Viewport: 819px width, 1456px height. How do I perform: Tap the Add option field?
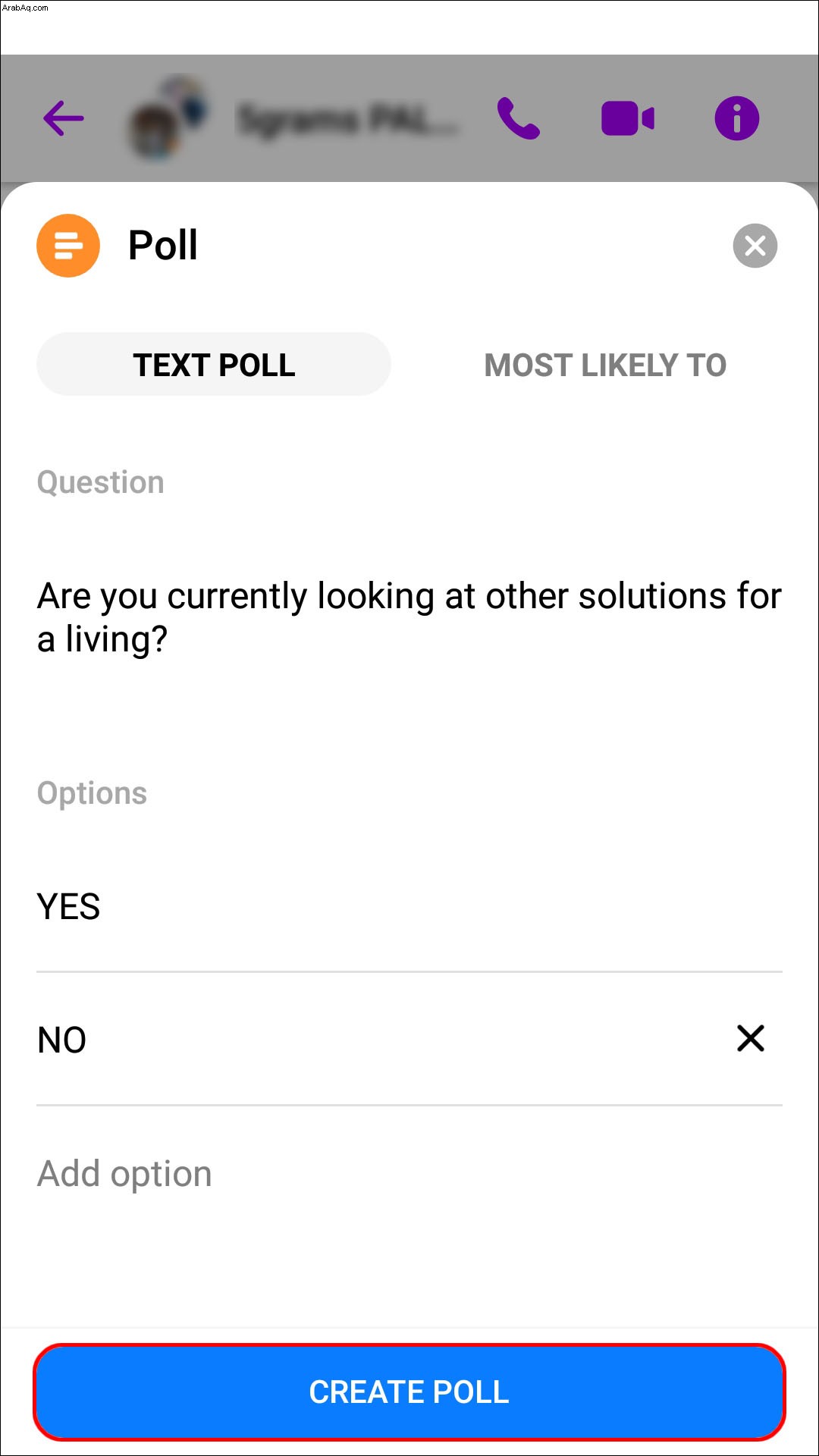coord(409,1174)
